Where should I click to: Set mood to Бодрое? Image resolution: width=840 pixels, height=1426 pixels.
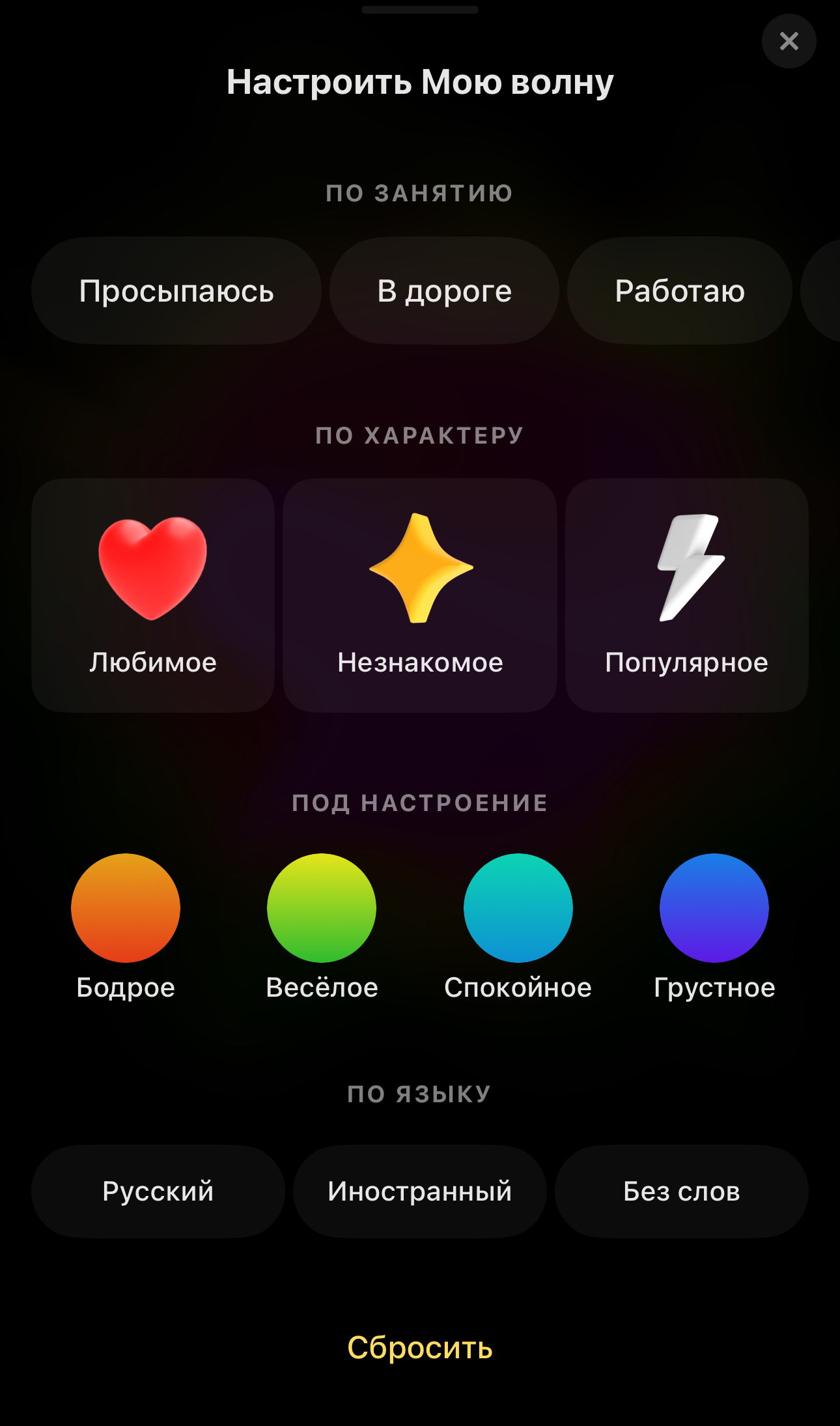126,907
